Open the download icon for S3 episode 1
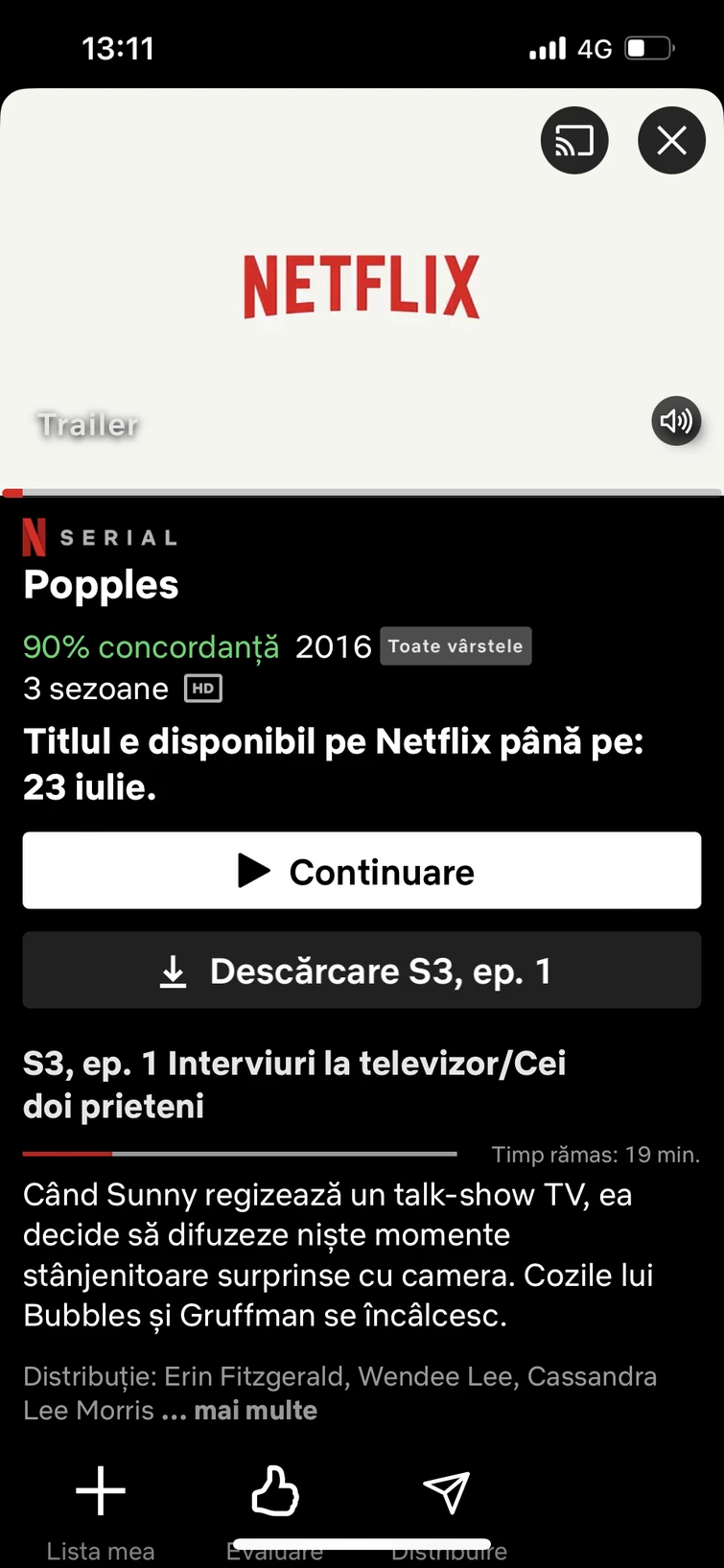Image resolution: width=724 pixels, height=1568 pixels. [x=173, y=971]
